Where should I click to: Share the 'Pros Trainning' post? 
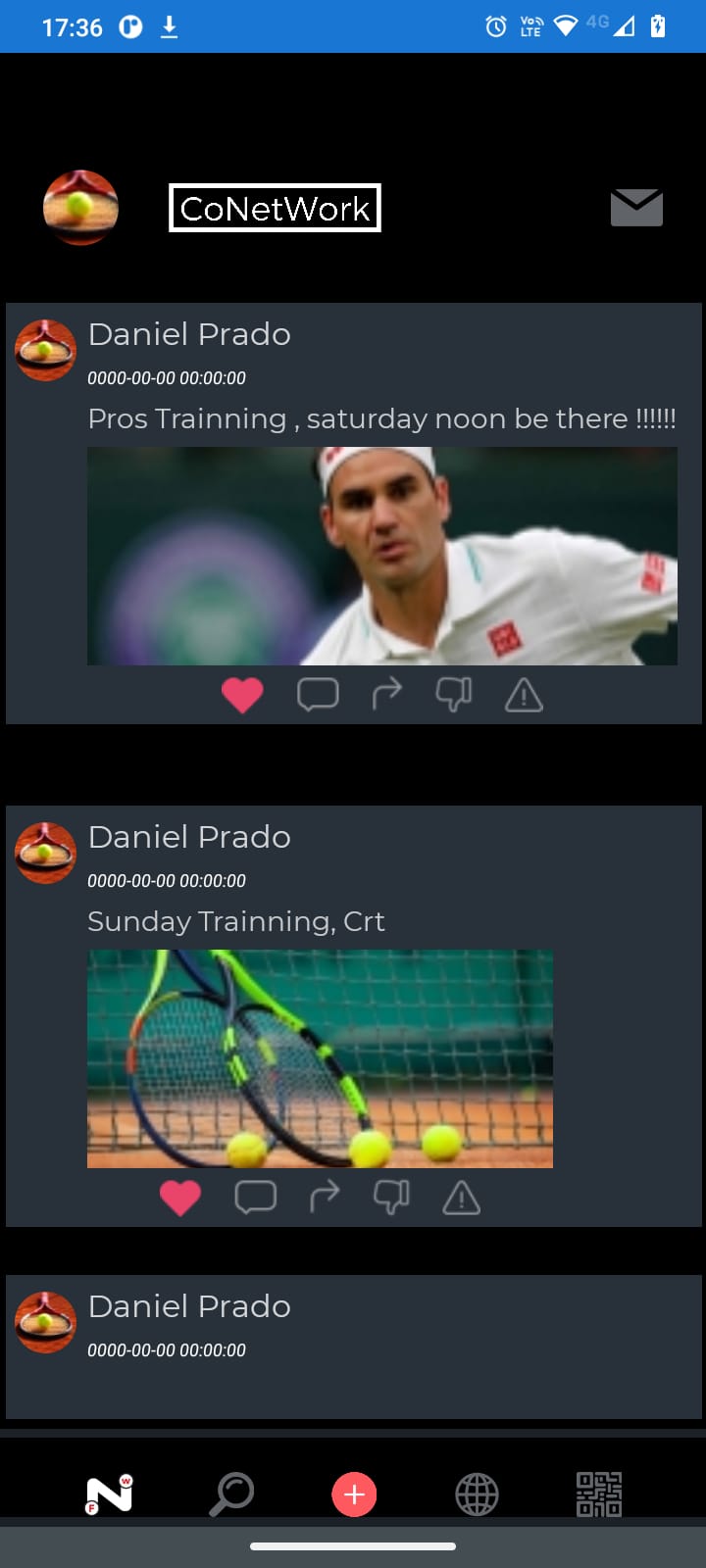point(387,694)
